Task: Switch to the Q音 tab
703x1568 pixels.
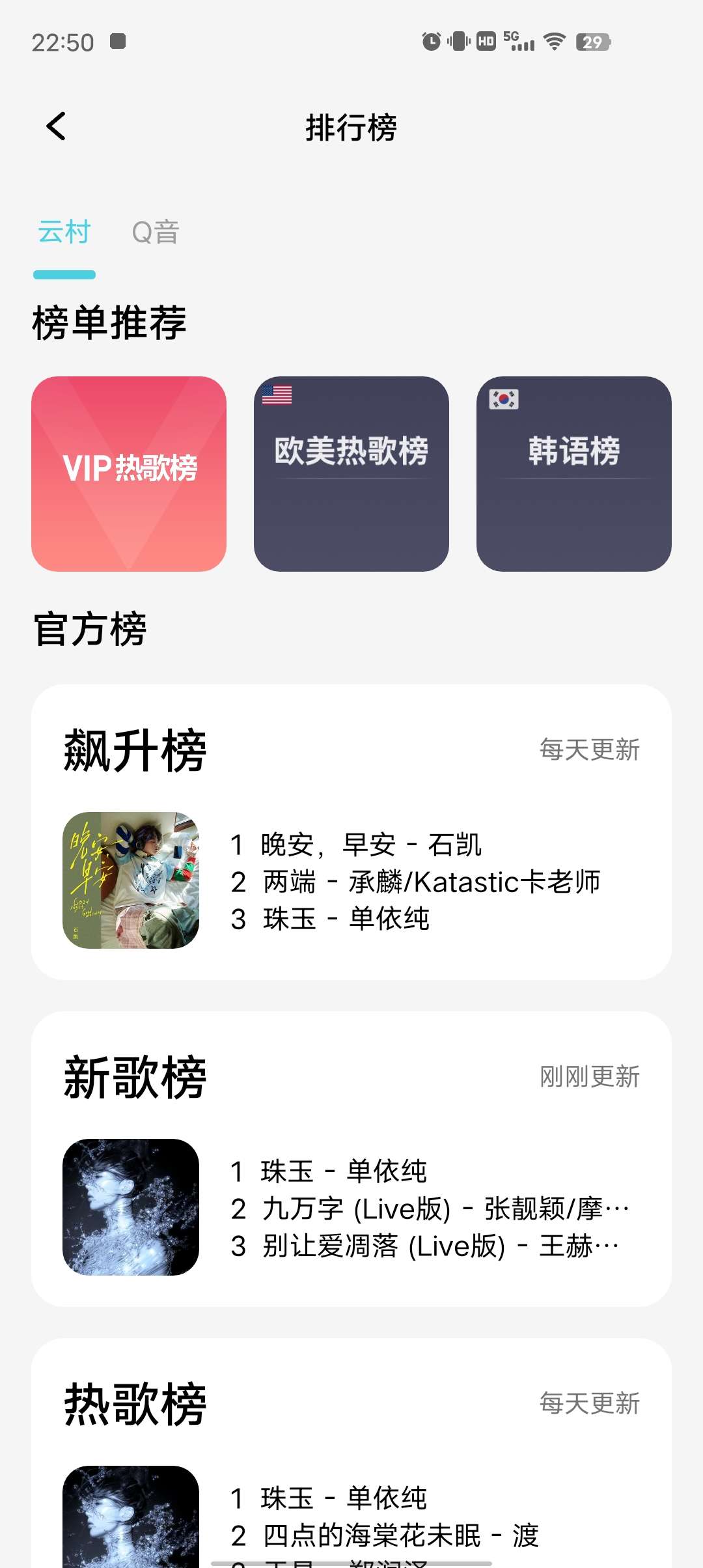Action: pos(155,232)
